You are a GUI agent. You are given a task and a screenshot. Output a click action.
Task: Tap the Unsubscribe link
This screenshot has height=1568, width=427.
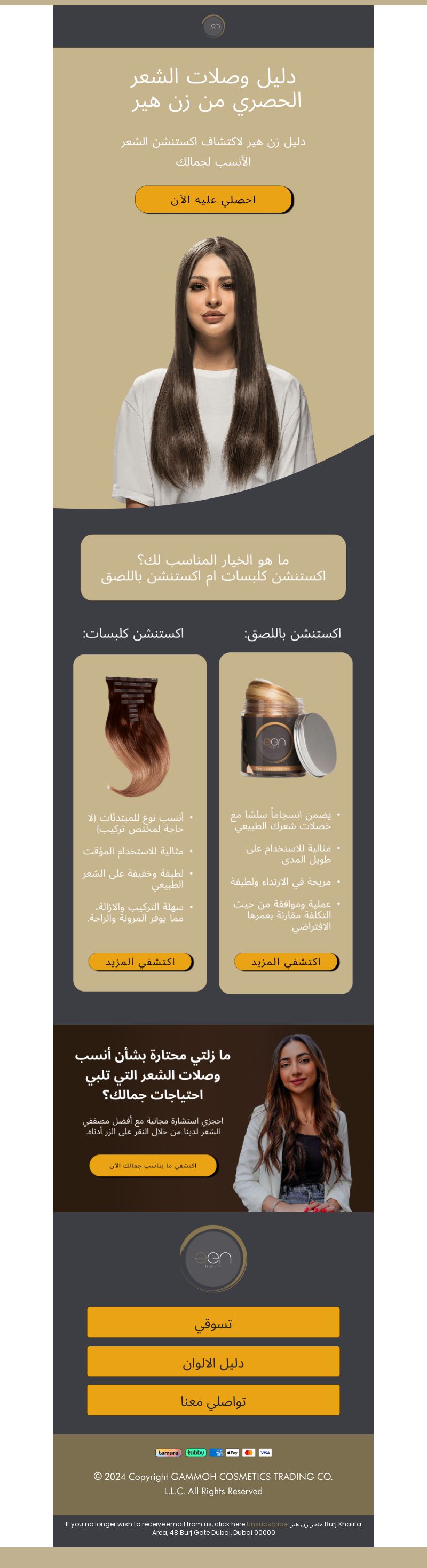click(266, 1524)
